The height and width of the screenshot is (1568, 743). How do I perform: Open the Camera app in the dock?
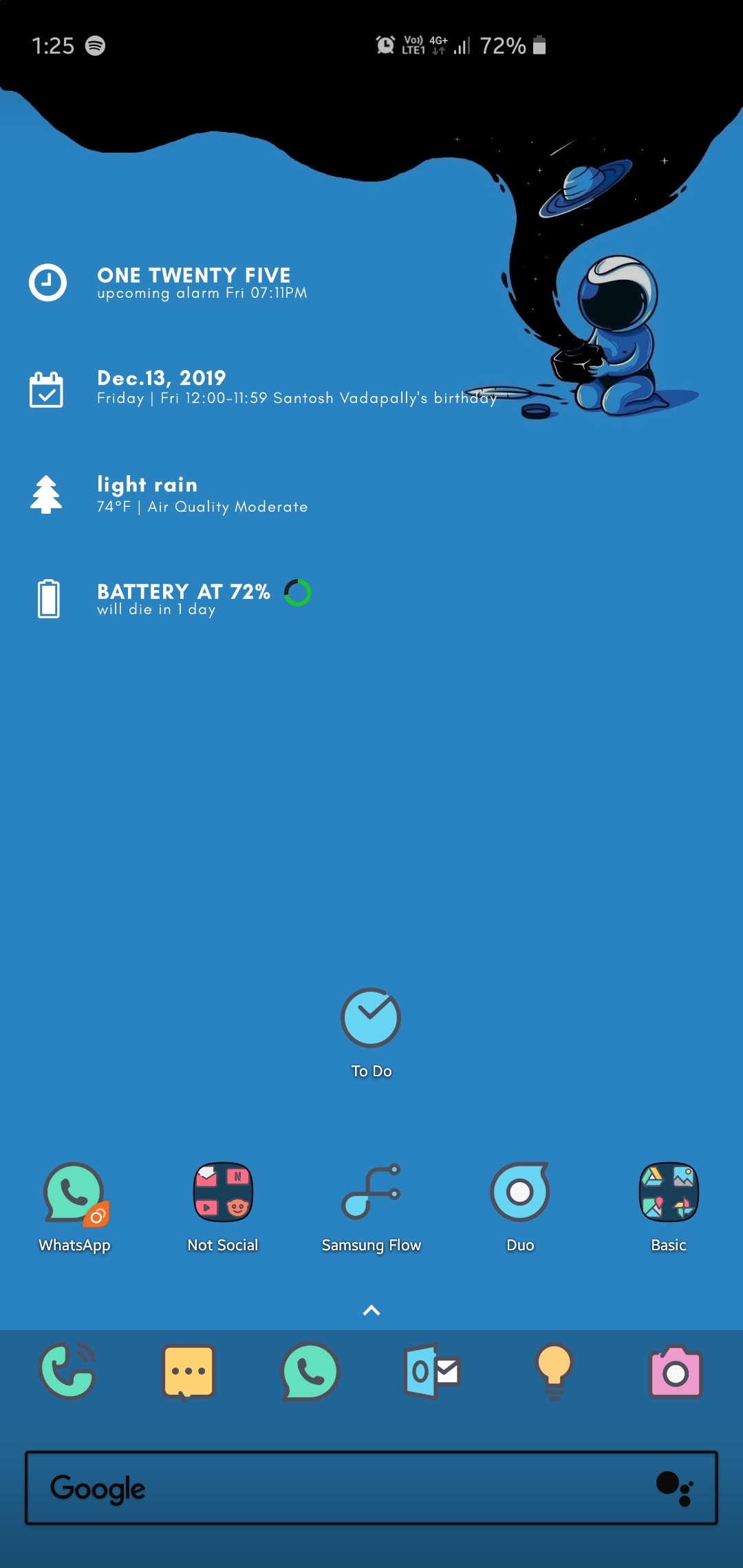[x=675, y=1372]
